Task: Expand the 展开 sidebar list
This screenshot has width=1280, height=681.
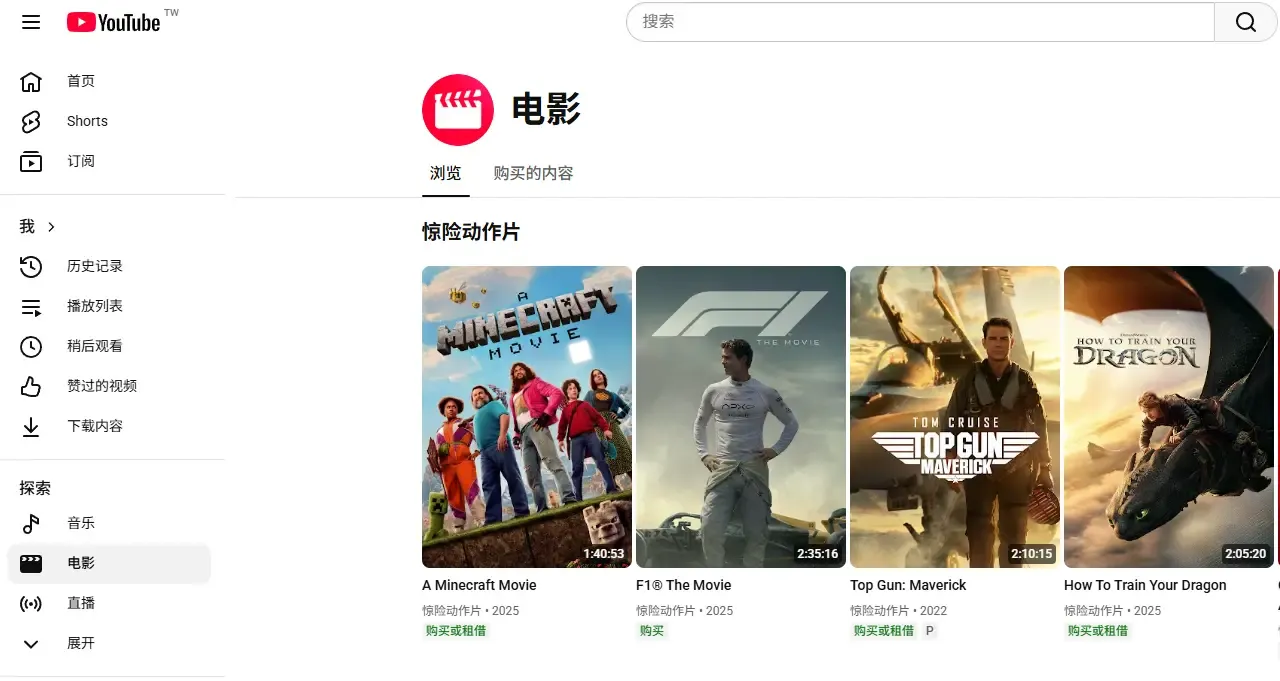Action: [x=80, y=643]
